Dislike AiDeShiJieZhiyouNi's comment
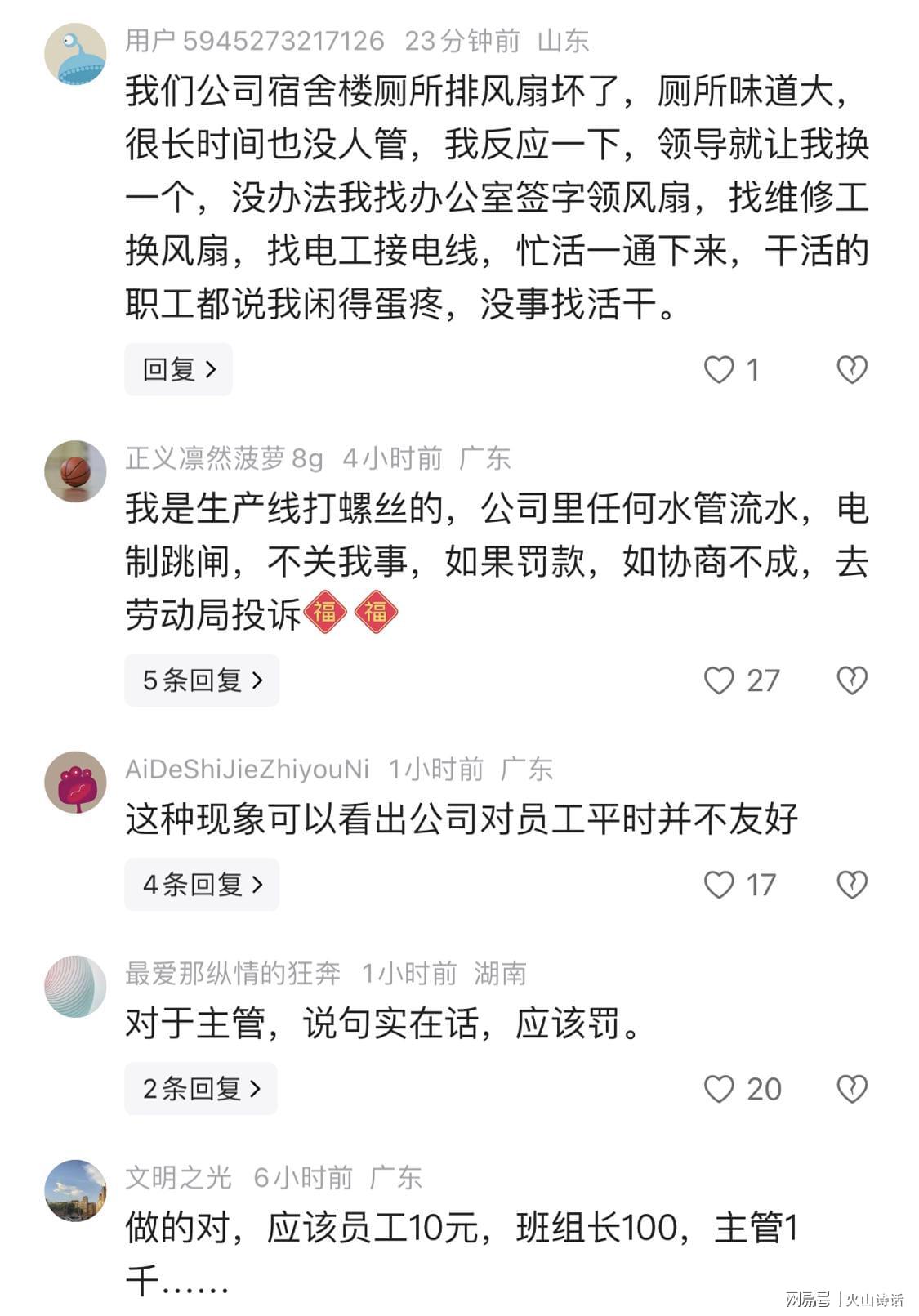The image size is (919, 1316). click(851, 885)
